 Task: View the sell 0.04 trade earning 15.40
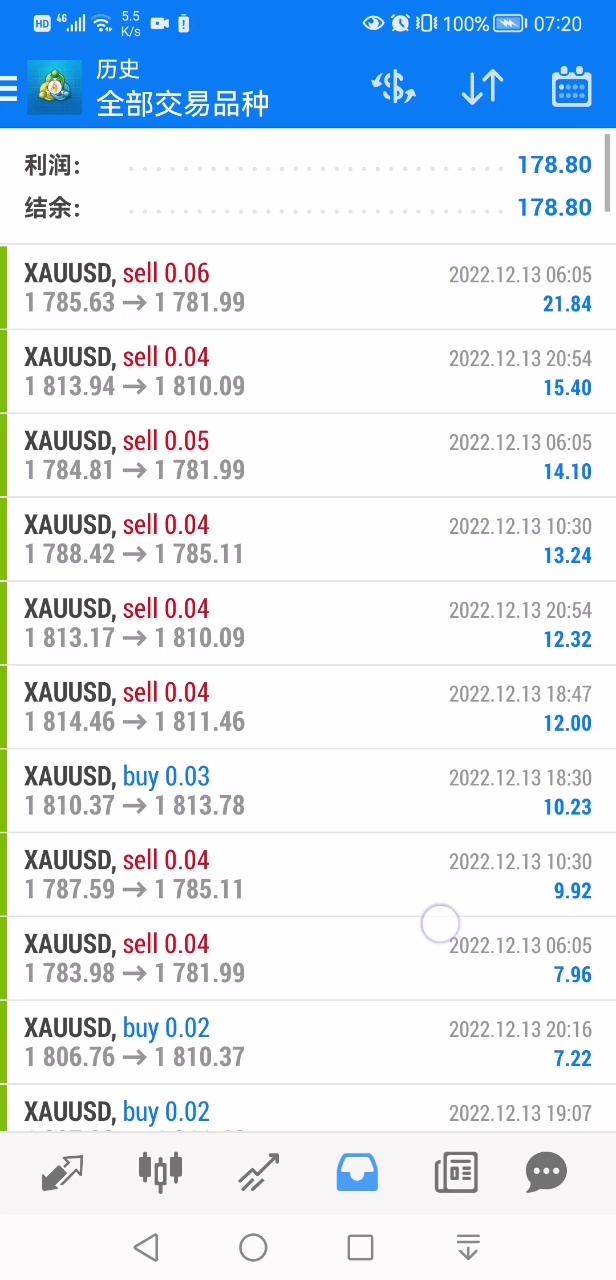308,372
